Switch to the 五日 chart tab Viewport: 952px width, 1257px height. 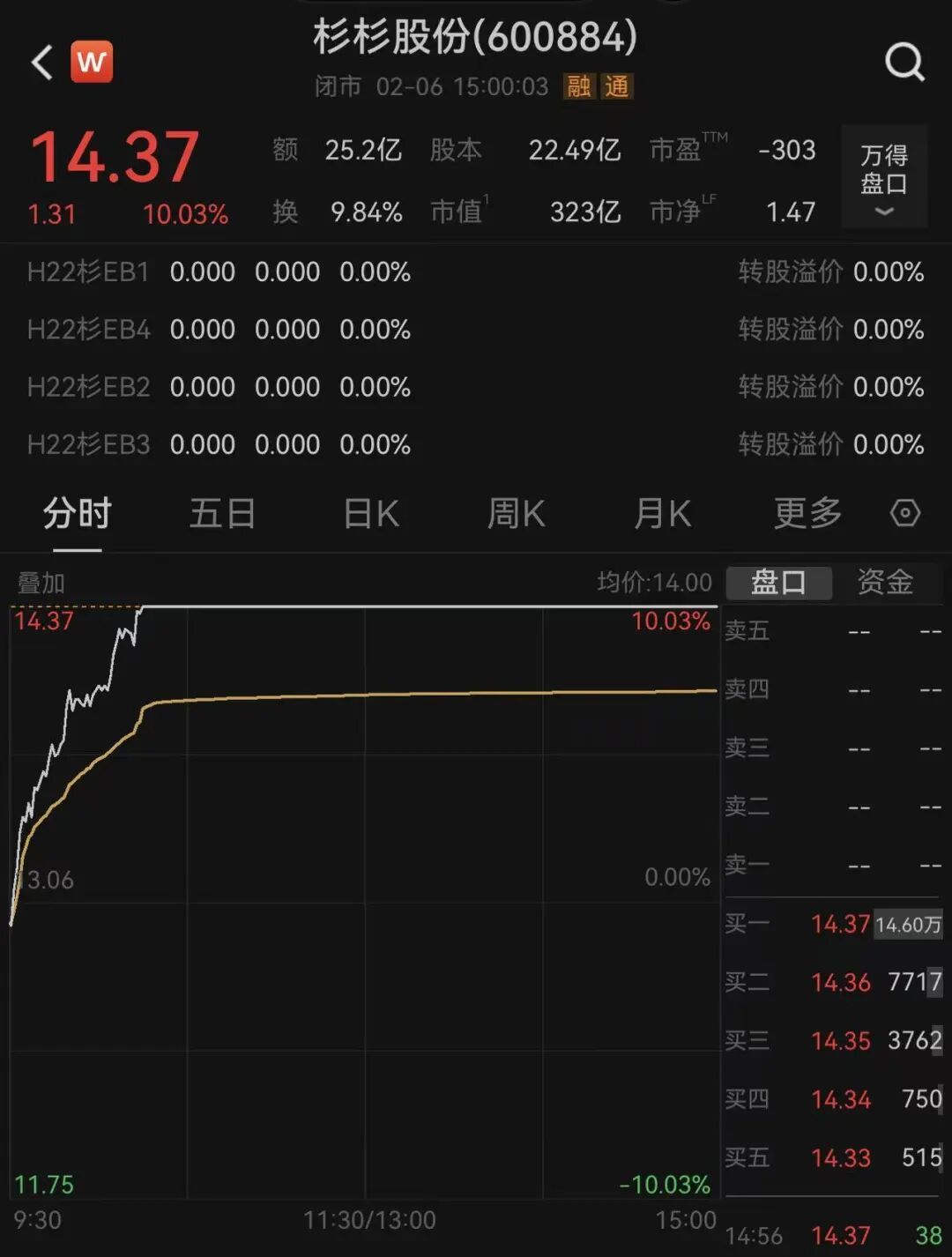tap(222, 514)
